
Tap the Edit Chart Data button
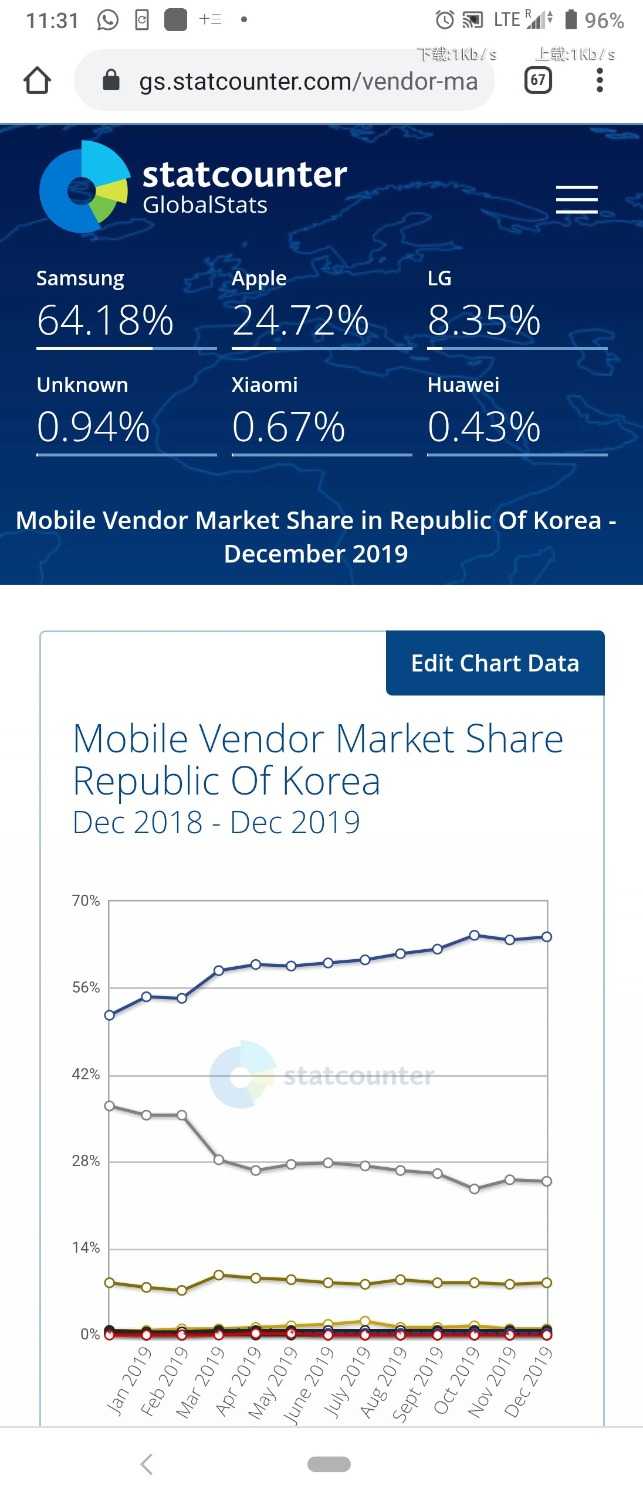coord(495,663)
